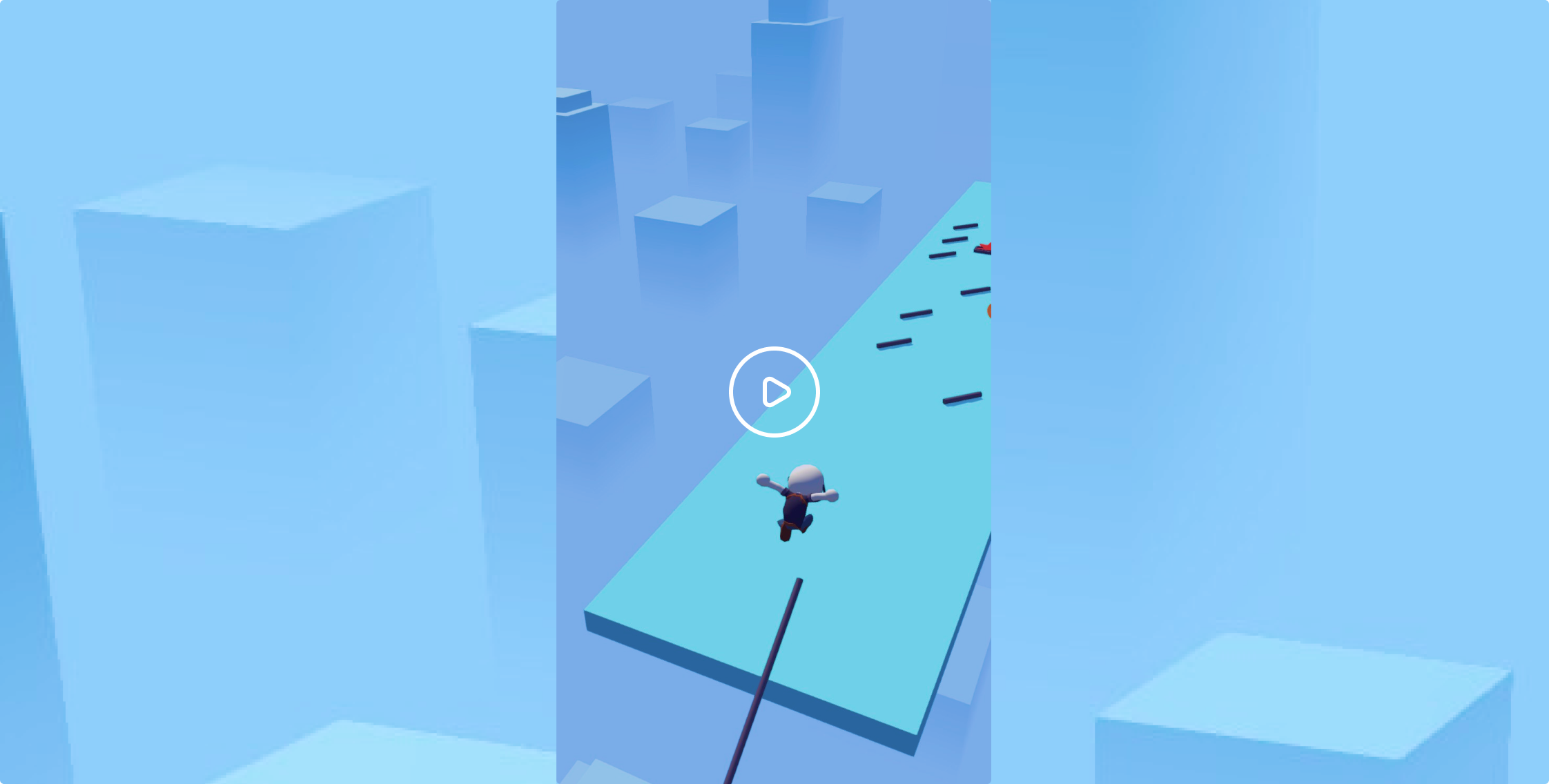Play the game preview video

(774, 392)
